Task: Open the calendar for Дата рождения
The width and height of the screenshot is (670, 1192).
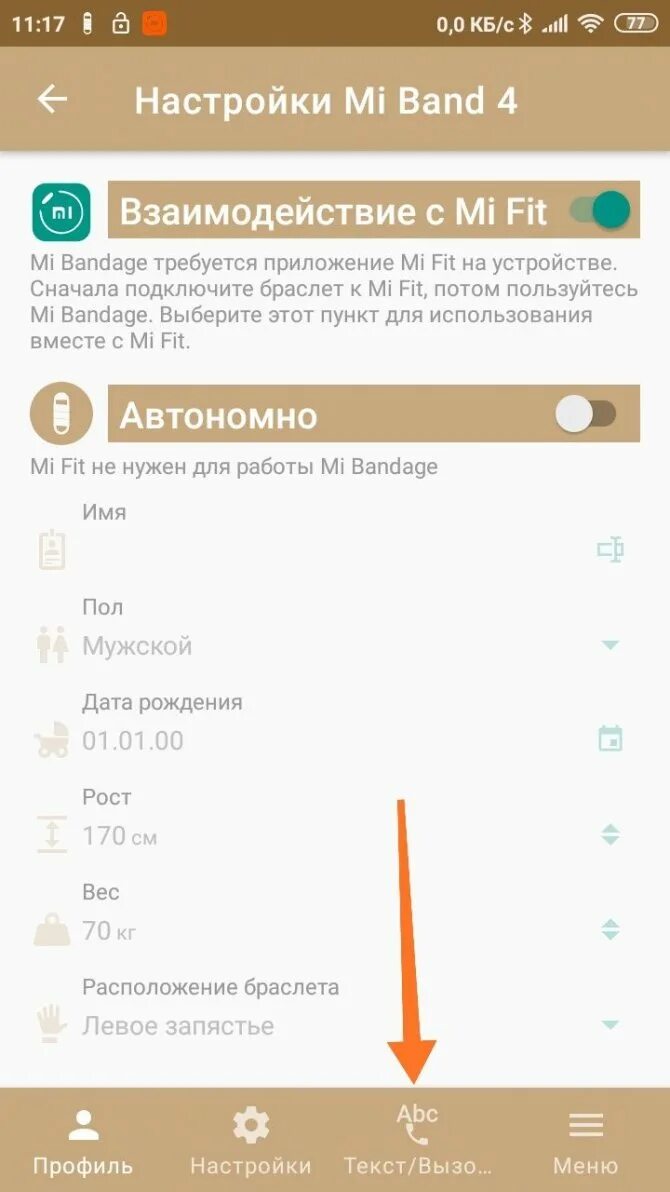Action: (x=610, y=740)
